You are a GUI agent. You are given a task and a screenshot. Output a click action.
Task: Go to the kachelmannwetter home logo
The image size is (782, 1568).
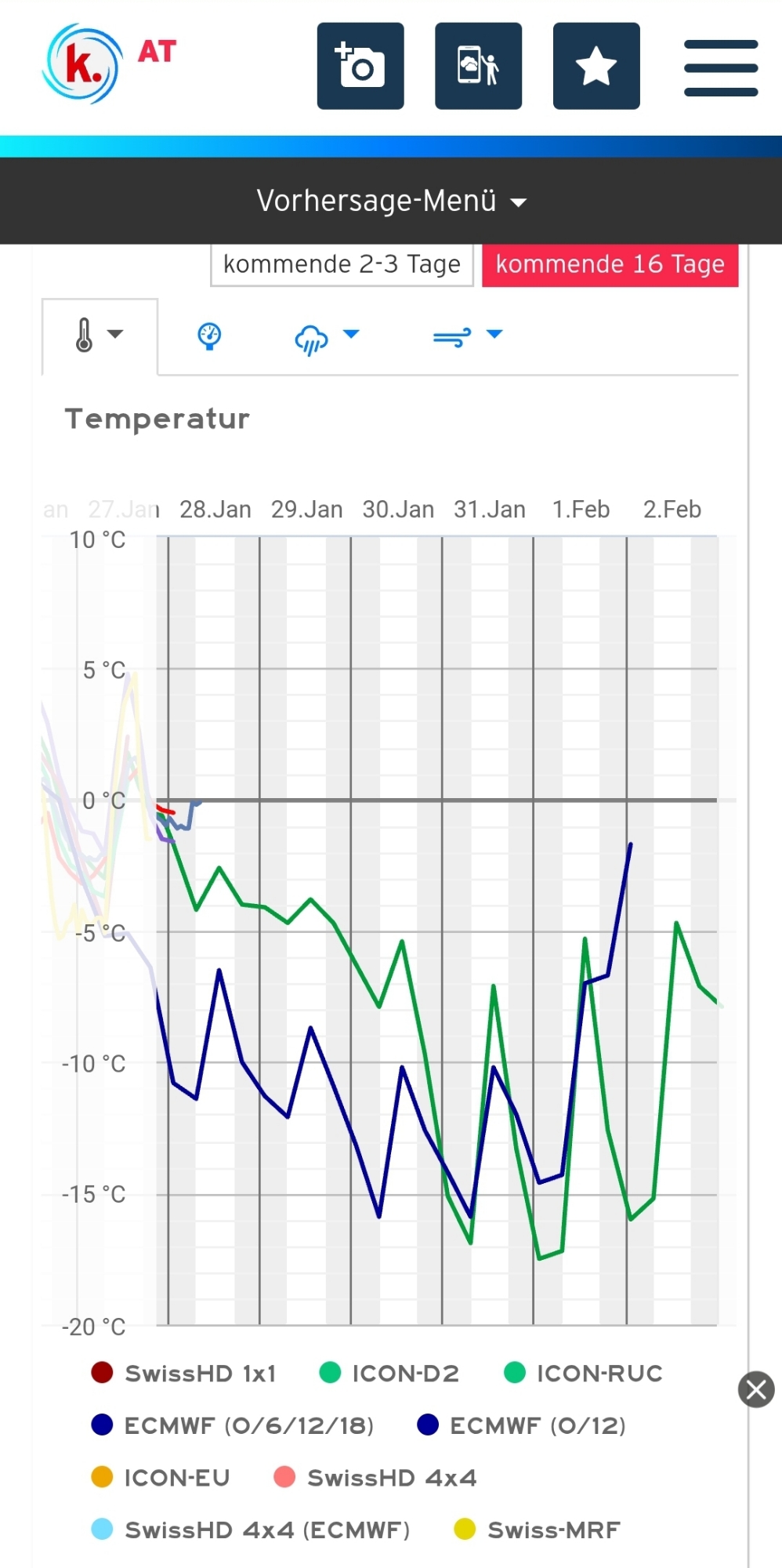(83, 64)
